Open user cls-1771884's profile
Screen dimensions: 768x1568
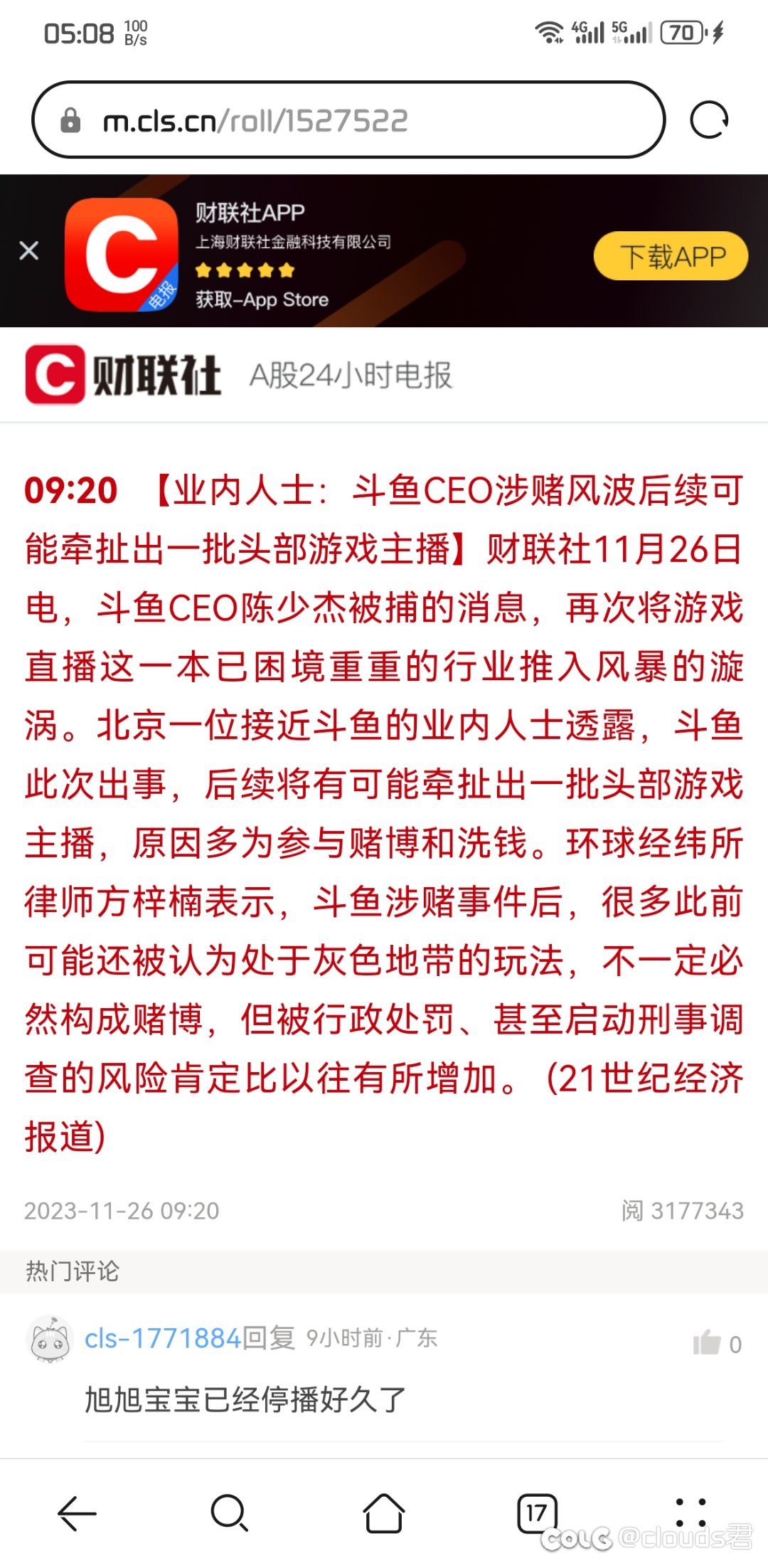163,1339
